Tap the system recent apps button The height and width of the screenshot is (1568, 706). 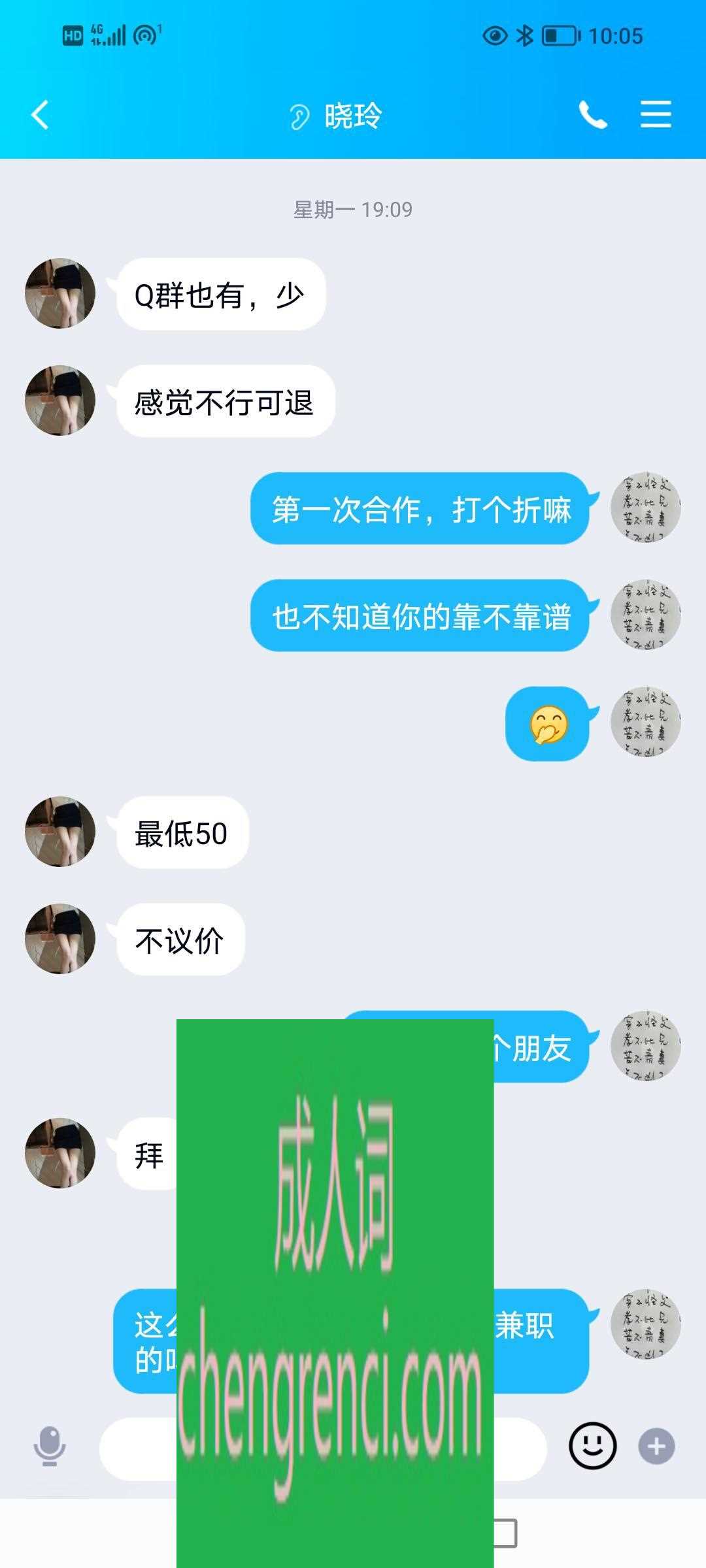coord(505,1533)
